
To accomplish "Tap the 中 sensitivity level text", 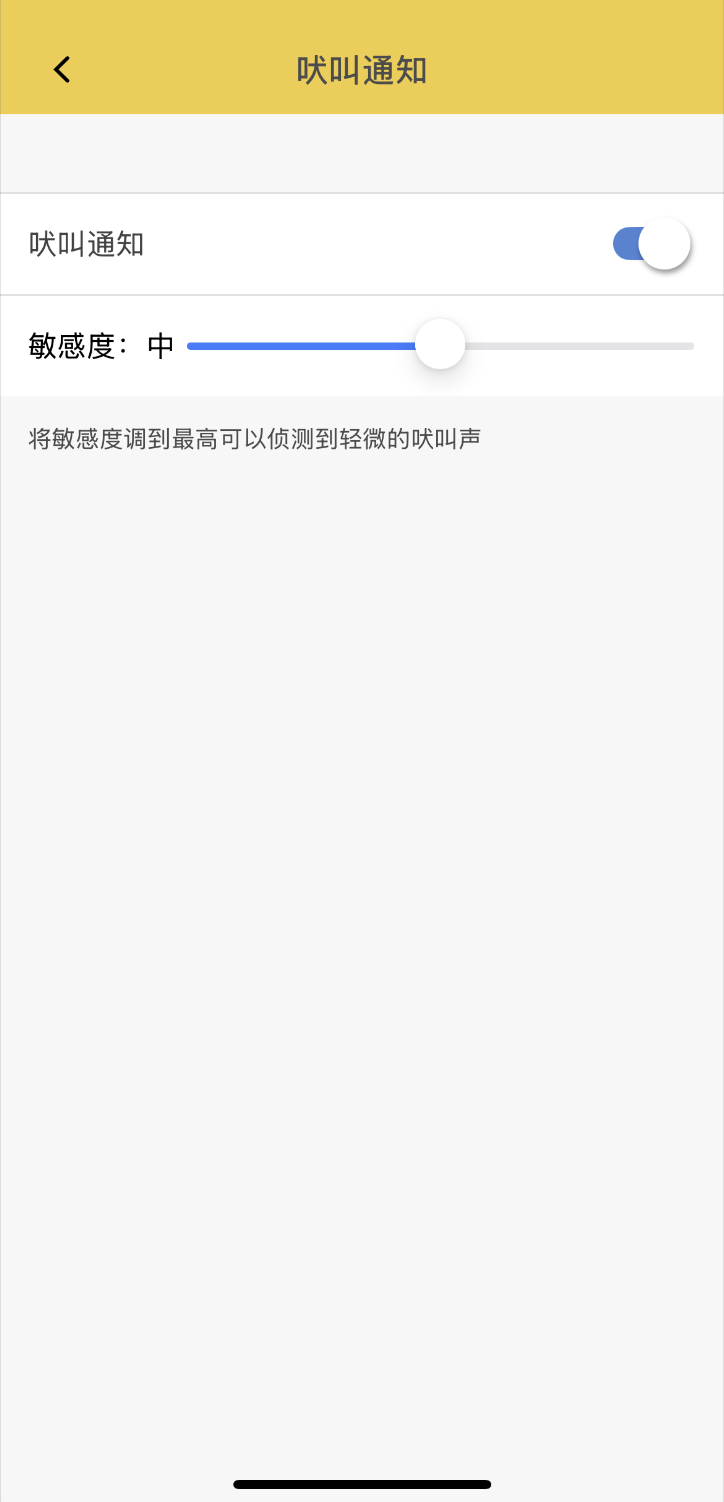I will point(163,344).
